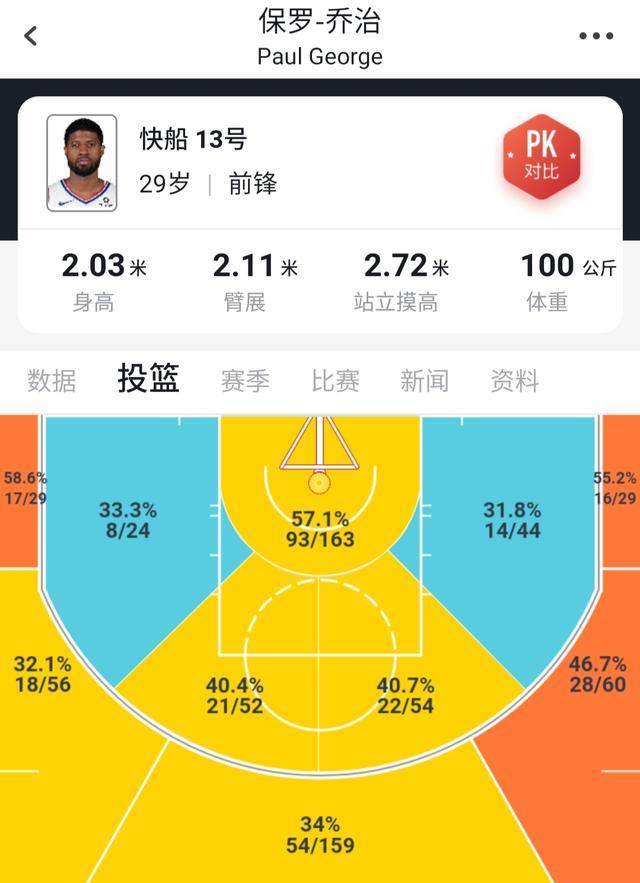Open the 资料 tab
Viewport: 640px width, 883px height.
point(515,381)
